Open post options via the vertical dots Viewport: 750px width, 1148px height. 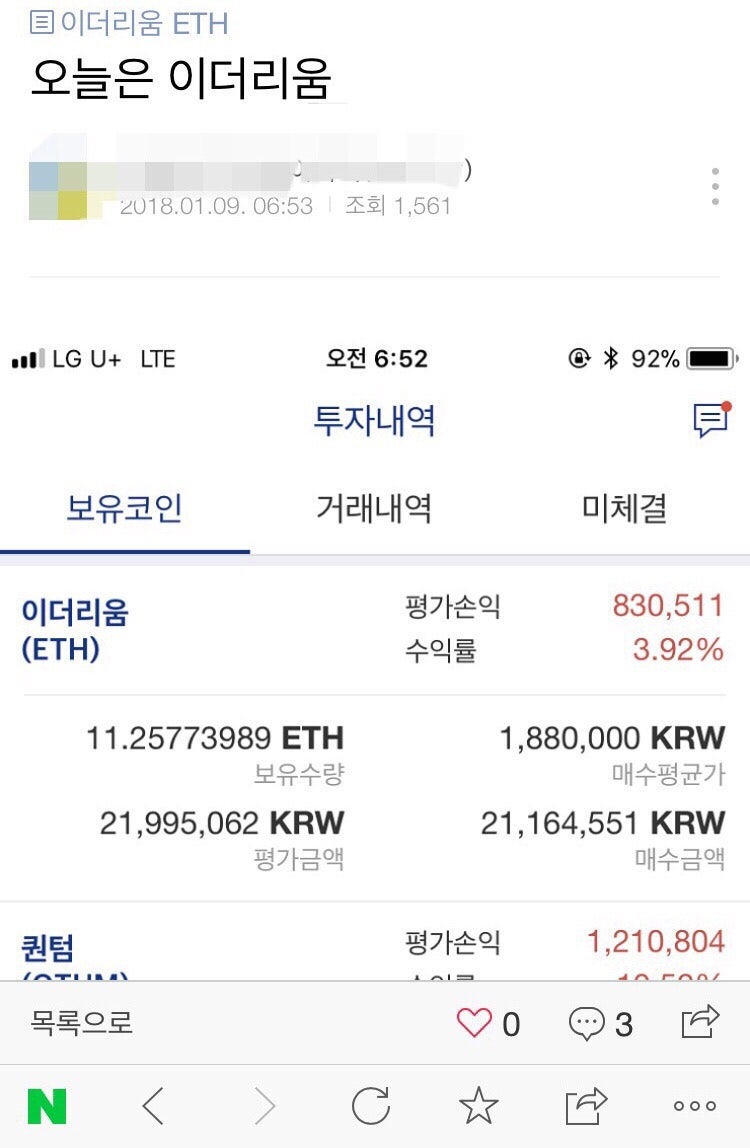pos(716,188)
